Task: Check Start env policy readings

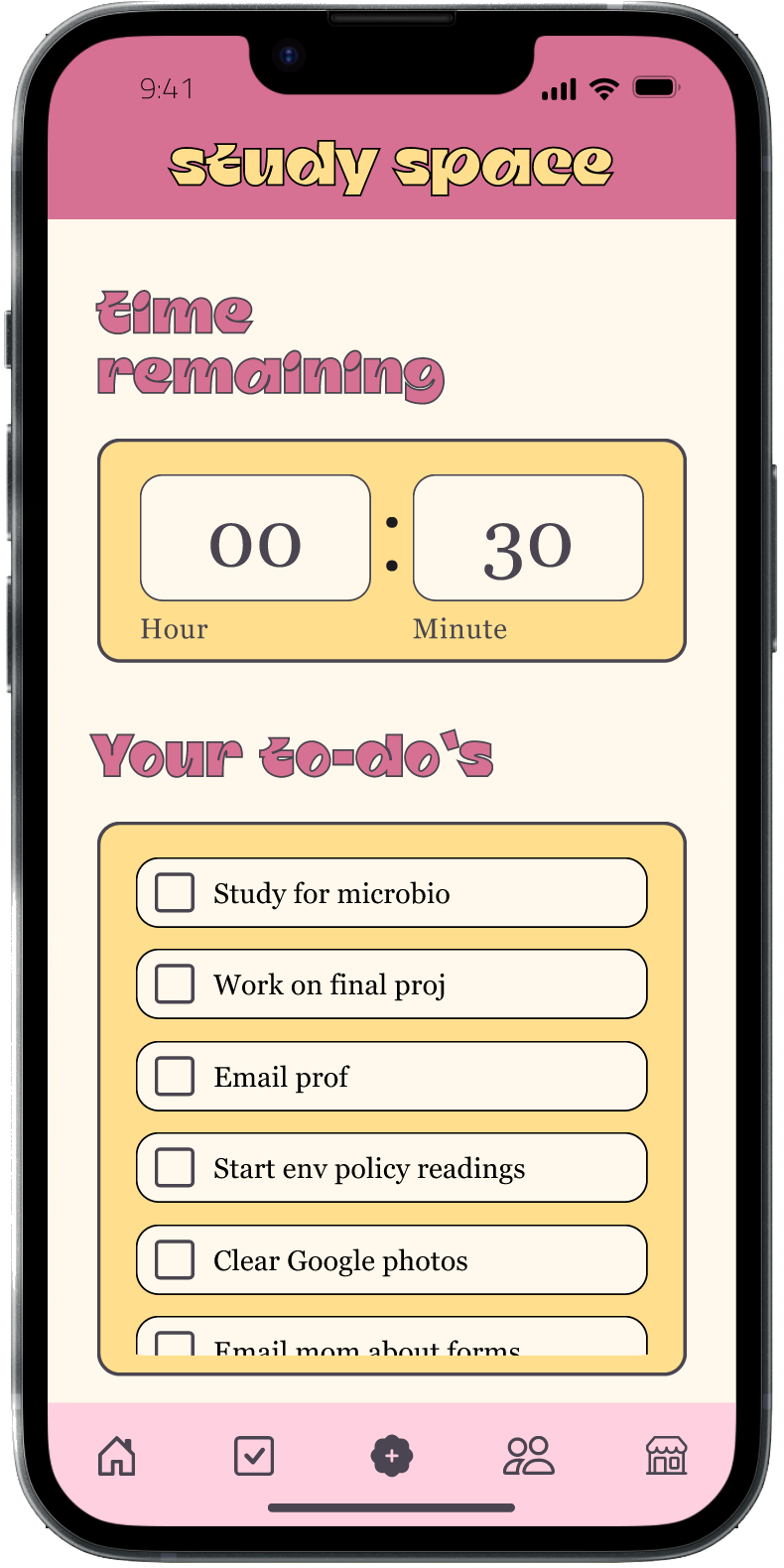Action: [x=175, y=1168]
